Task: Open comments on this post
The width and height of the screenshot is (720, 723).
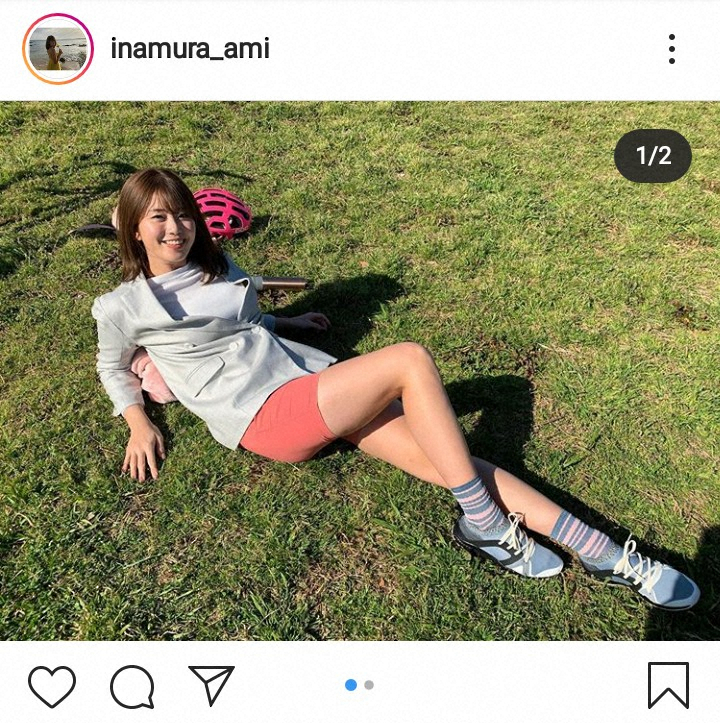Action: click(132, 686)
